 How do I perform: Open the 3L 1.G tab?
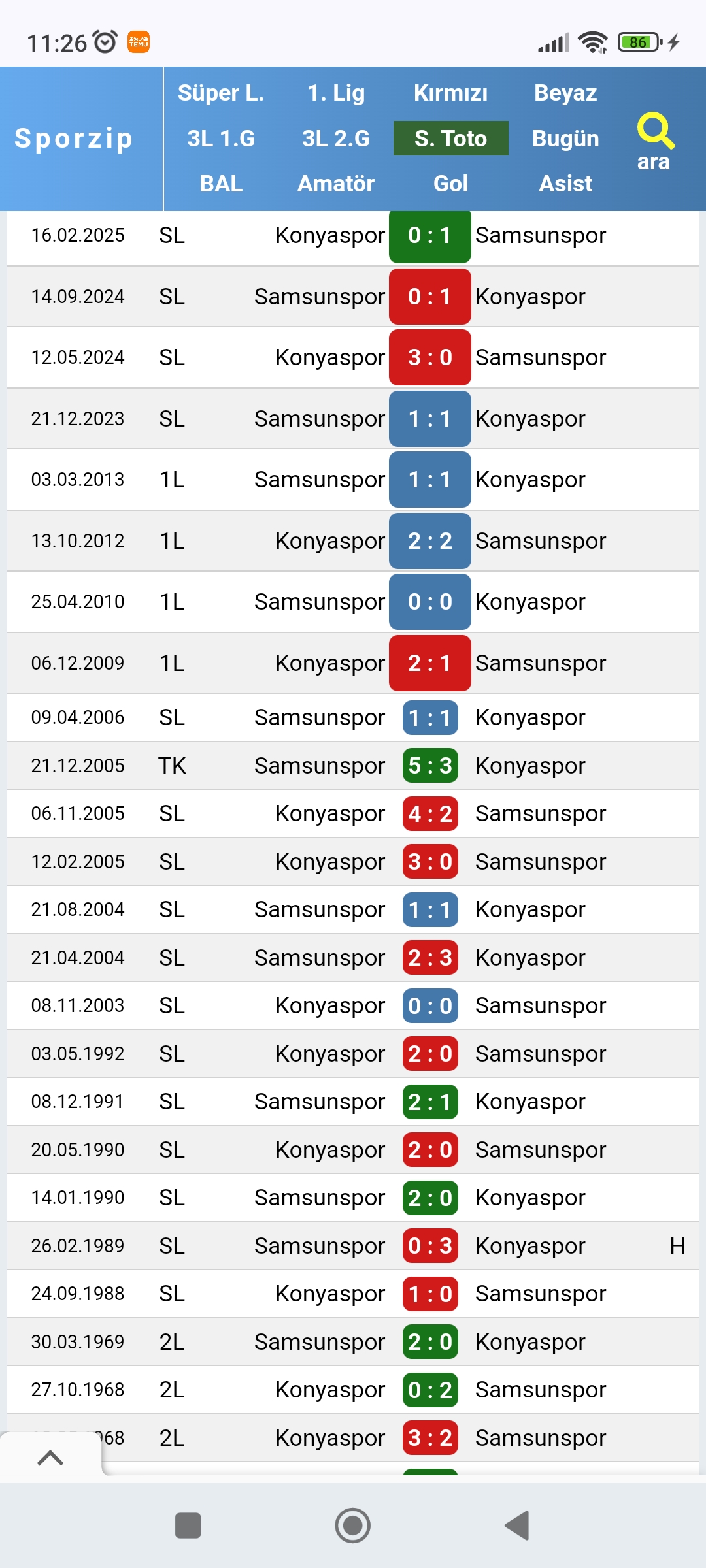[221, 139]
